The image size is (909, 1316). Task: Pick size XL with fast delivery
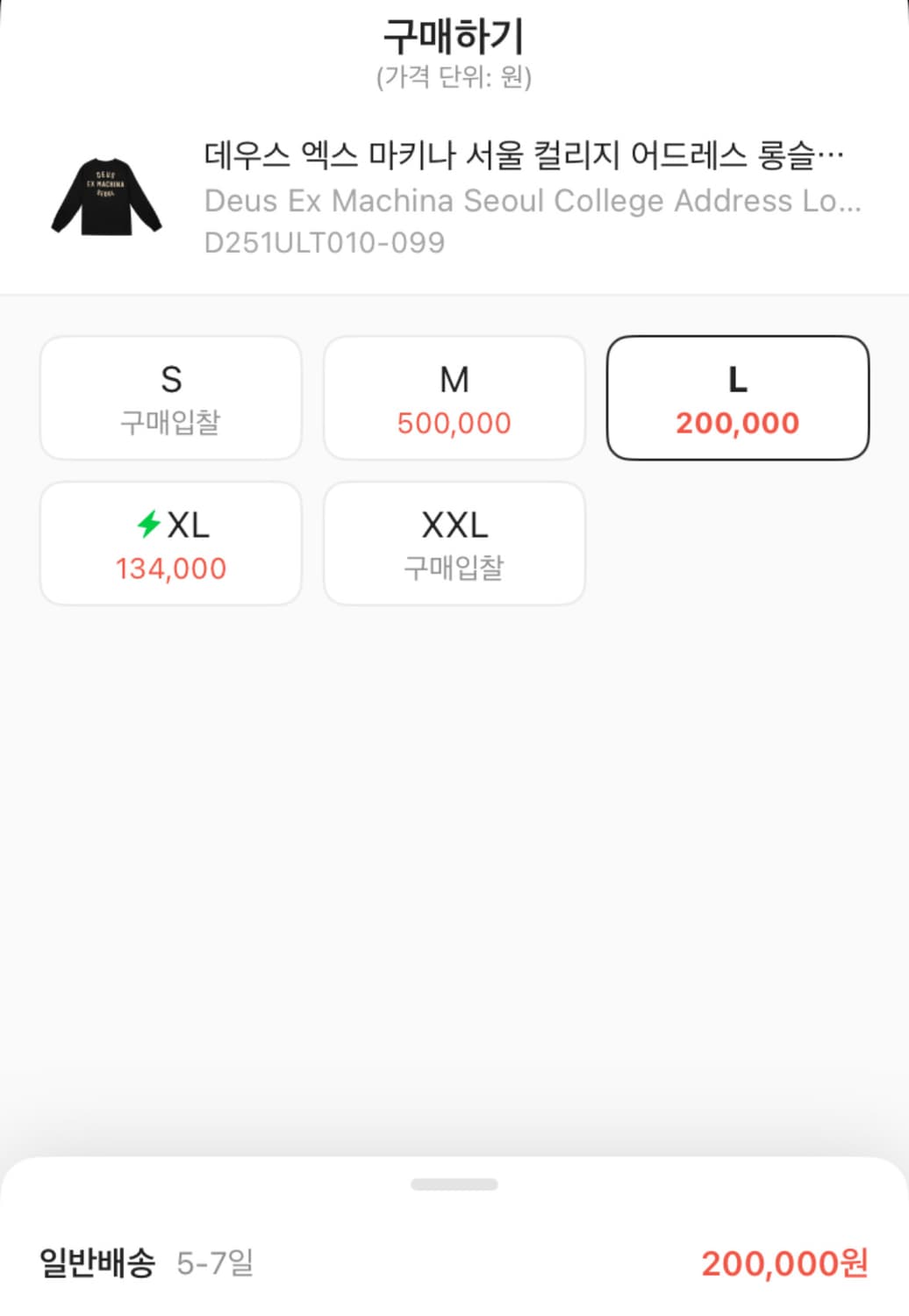tap(171, 544)
